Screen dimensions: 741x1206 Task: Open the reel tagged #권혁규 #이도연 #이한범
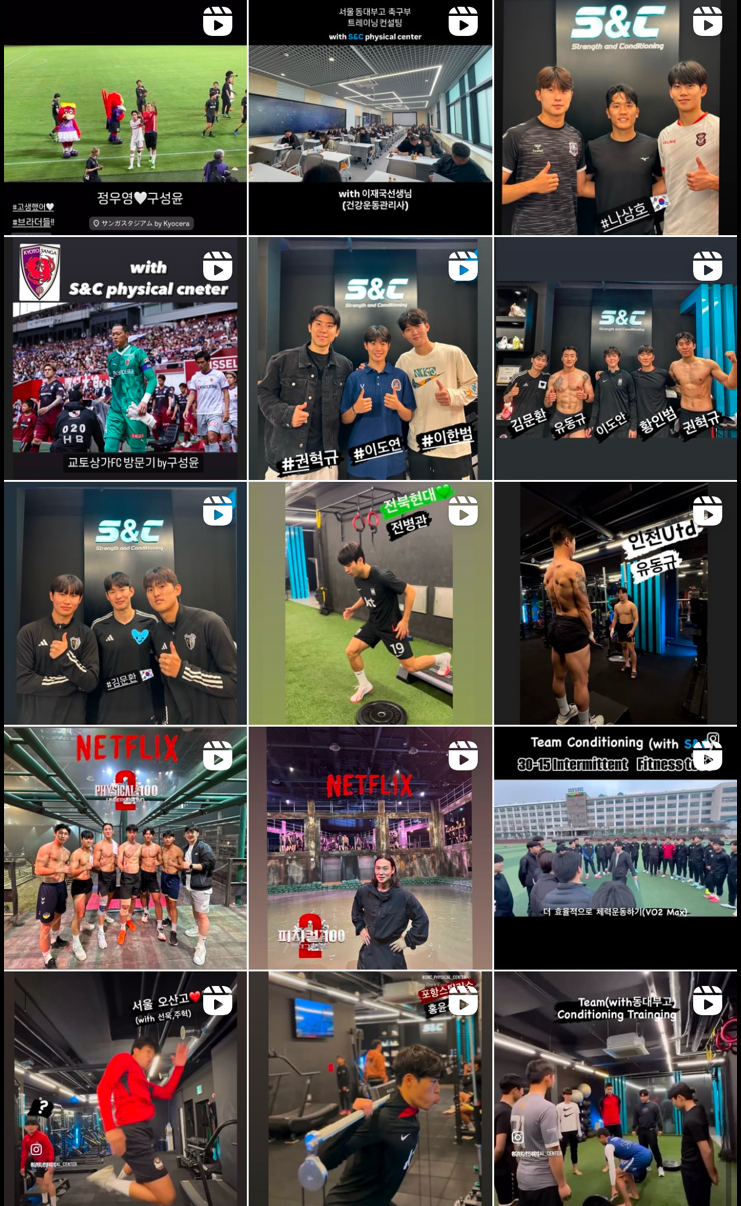370,358
